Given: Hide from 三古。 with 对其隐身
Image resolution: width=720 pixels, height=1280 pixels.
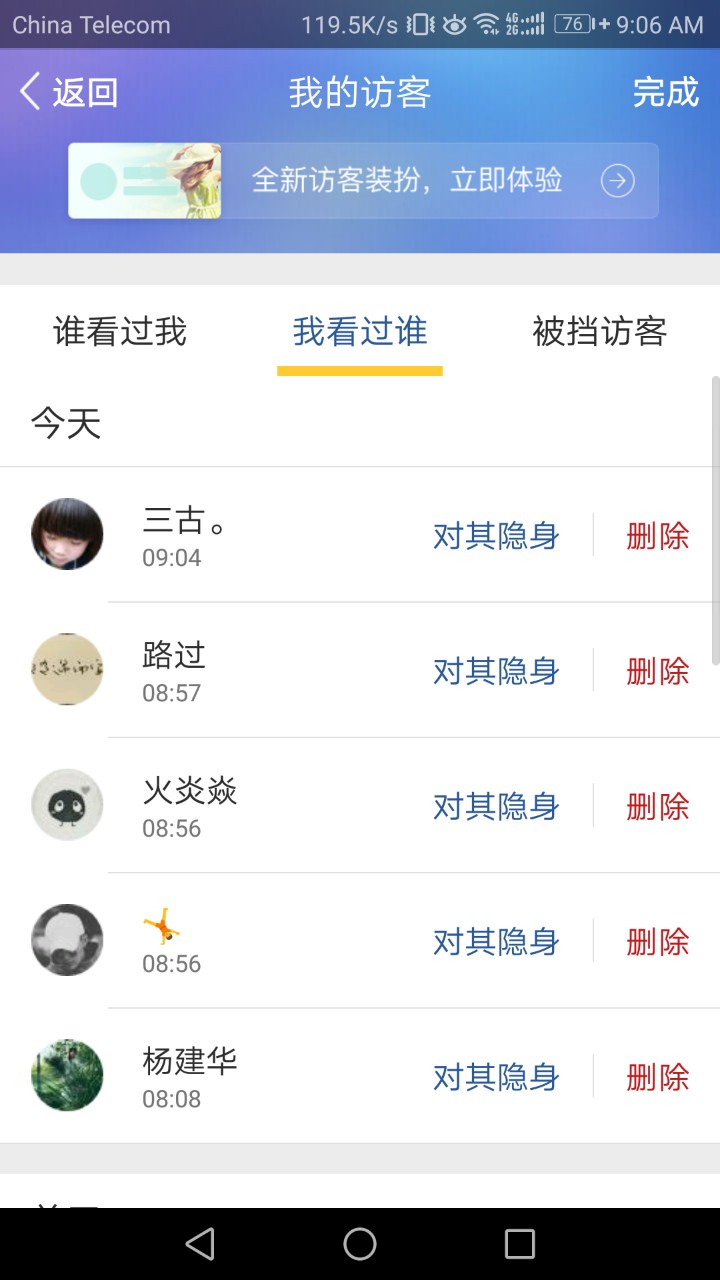Looking at the screenshot, I should pyautogui.click(x=496, y=536).
